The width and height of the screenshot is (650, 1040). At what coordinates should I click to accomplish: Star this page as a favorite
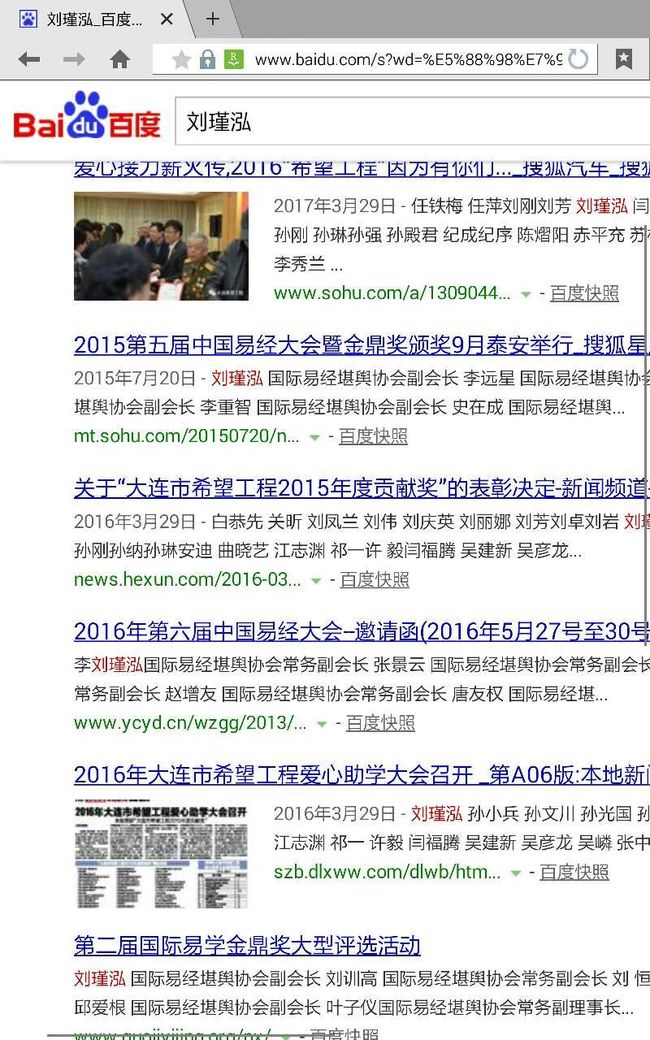point(181,60)
